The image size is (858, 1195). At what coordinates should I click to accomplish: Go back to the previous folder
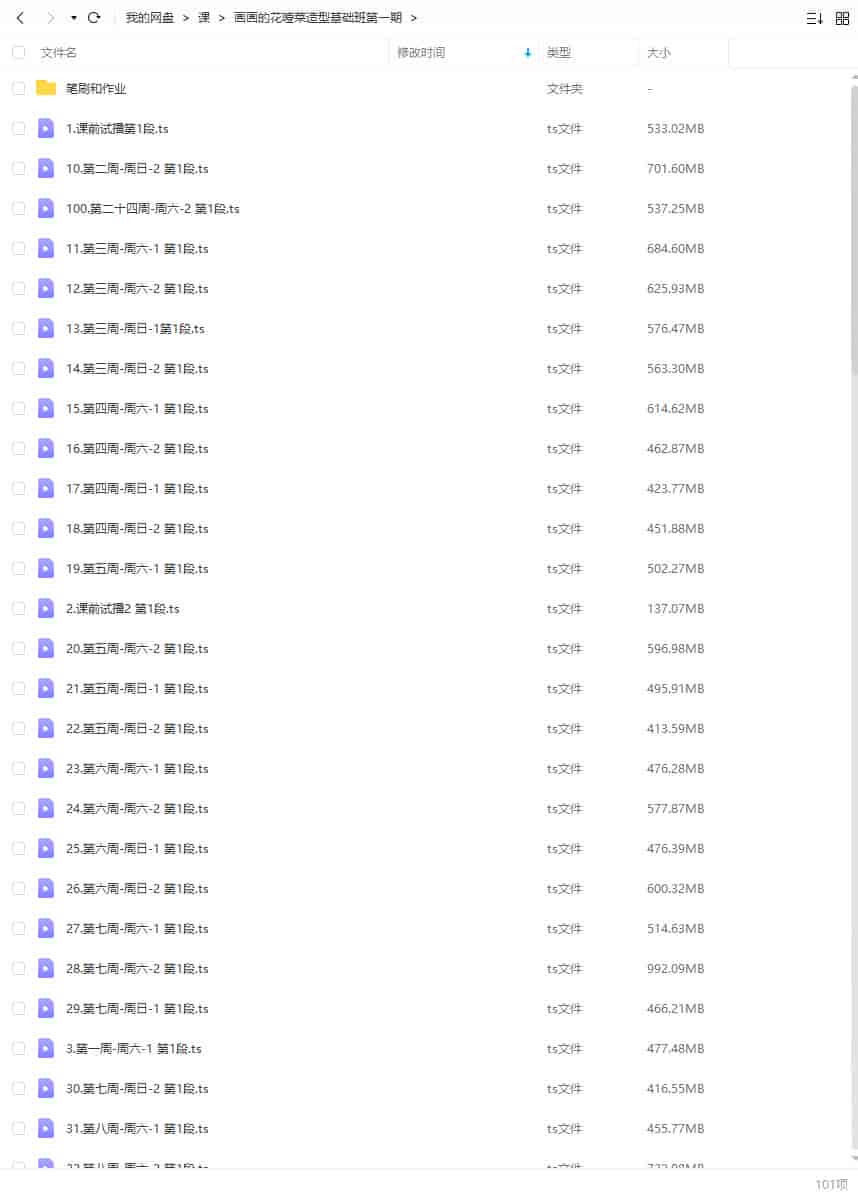[x=20, y=18]
